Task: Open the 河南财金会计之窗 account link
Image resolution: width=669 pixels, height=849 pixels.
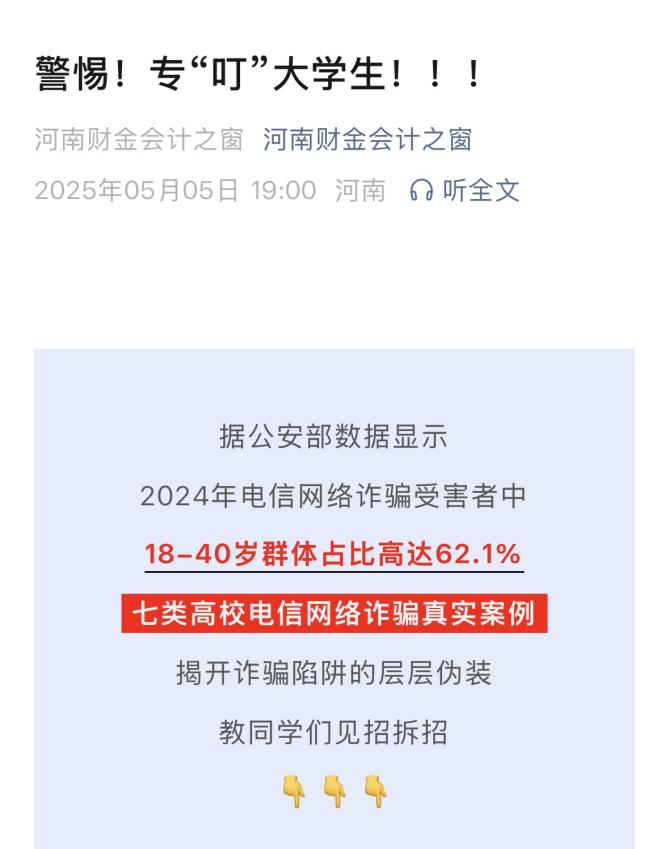Action: point(367,140)
